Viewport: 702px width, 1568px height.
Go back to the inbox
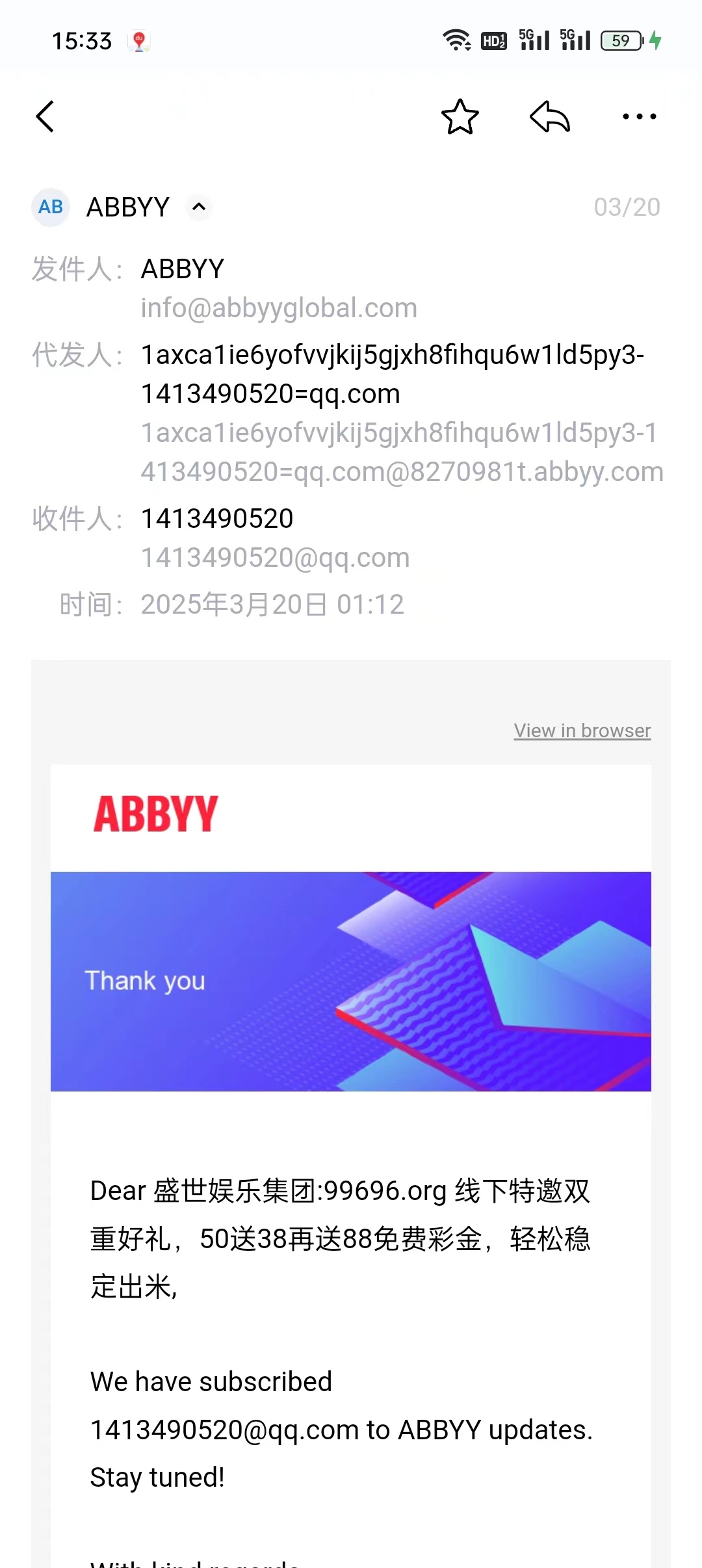(x=45, y=117)
